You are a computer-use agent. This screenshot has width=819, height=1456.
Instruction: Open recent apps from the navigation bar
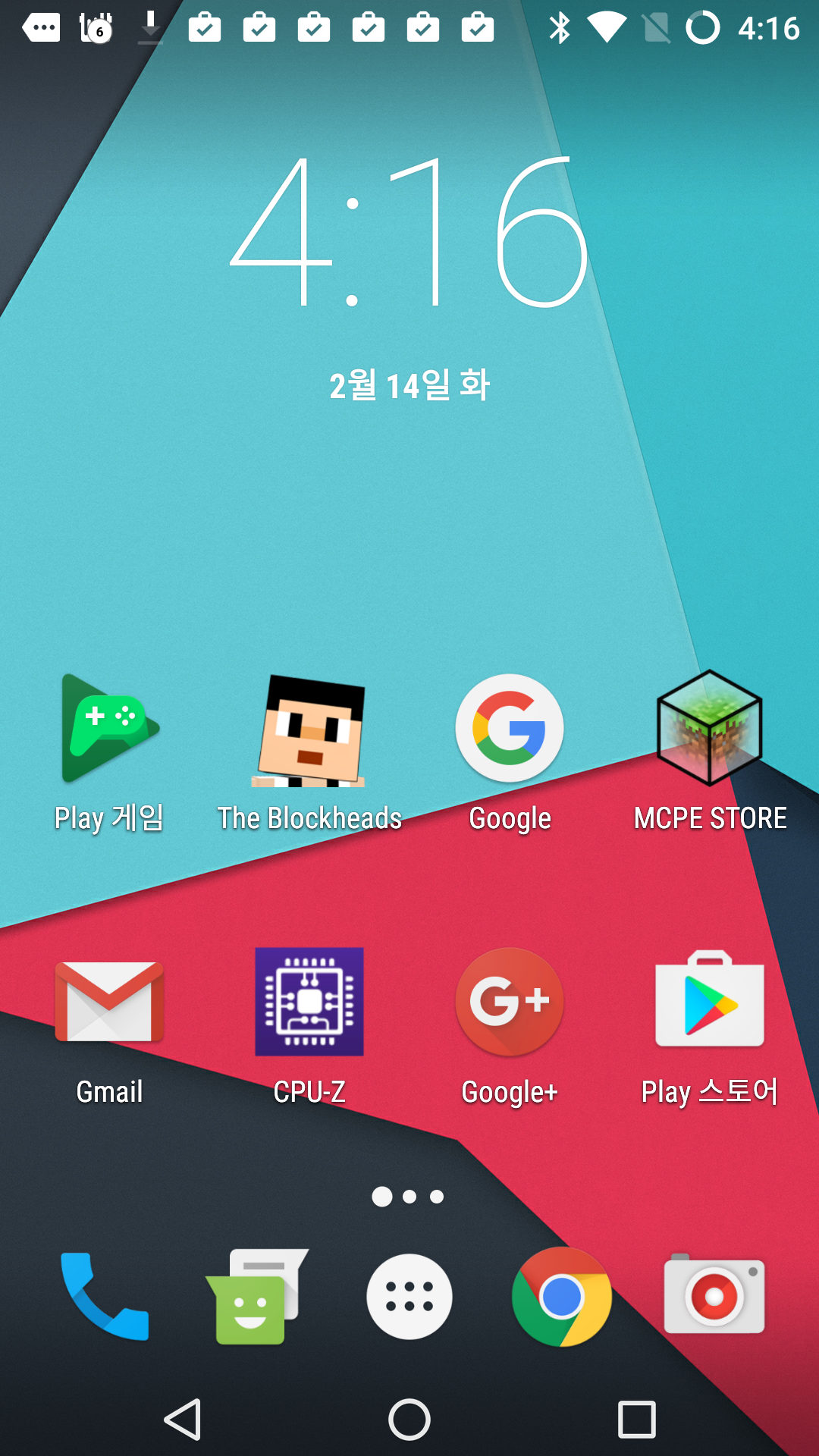coord(637,1419)
